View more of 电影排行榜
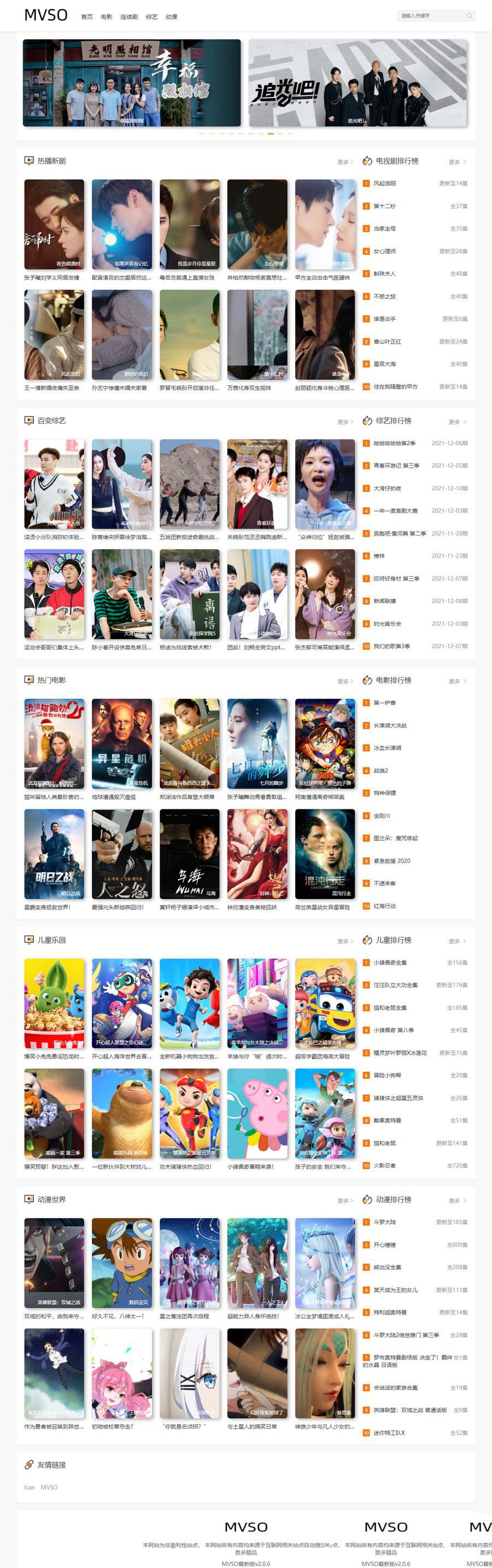Viewport: 492px width, 1568px height. (458, 681)
